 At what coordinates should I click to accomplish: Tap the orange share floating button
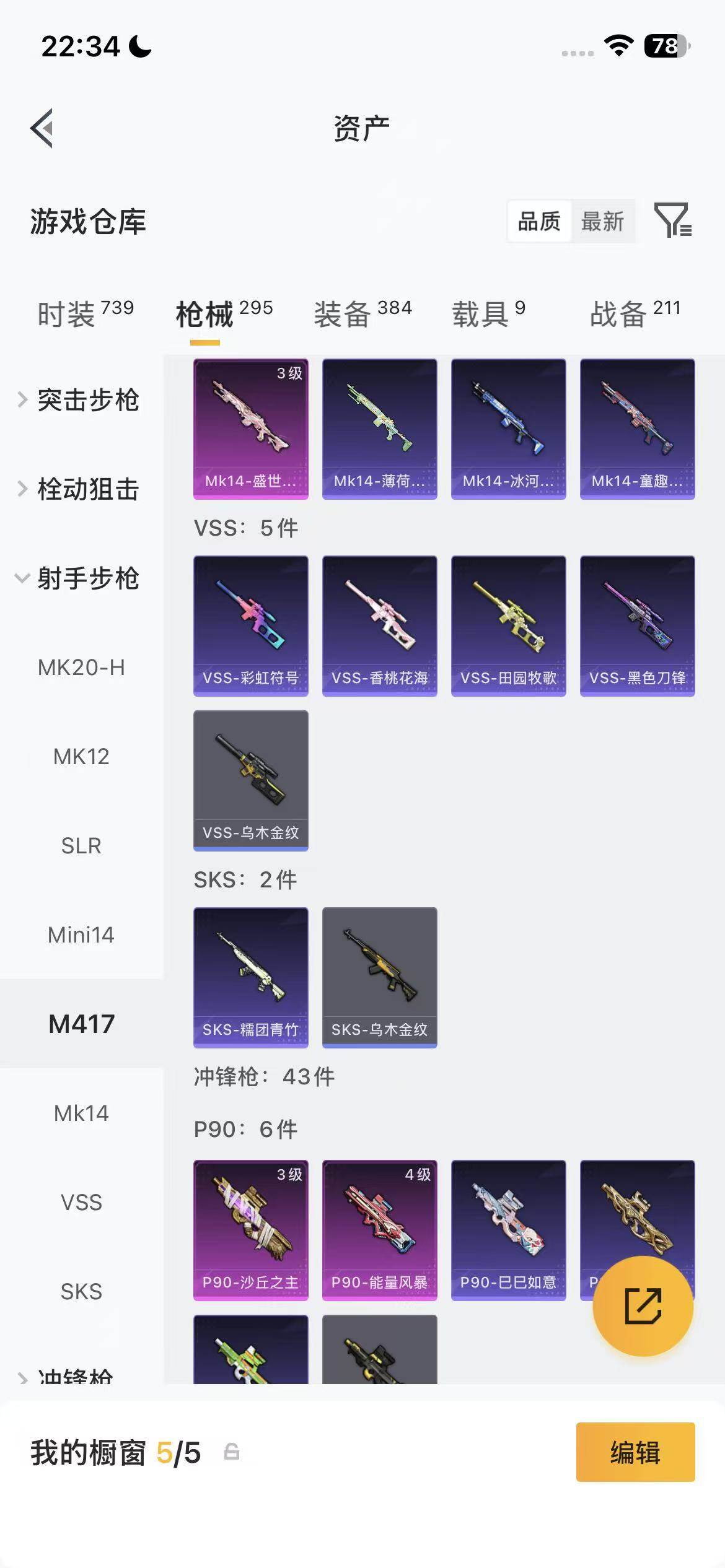click(x=643, y=1307)
